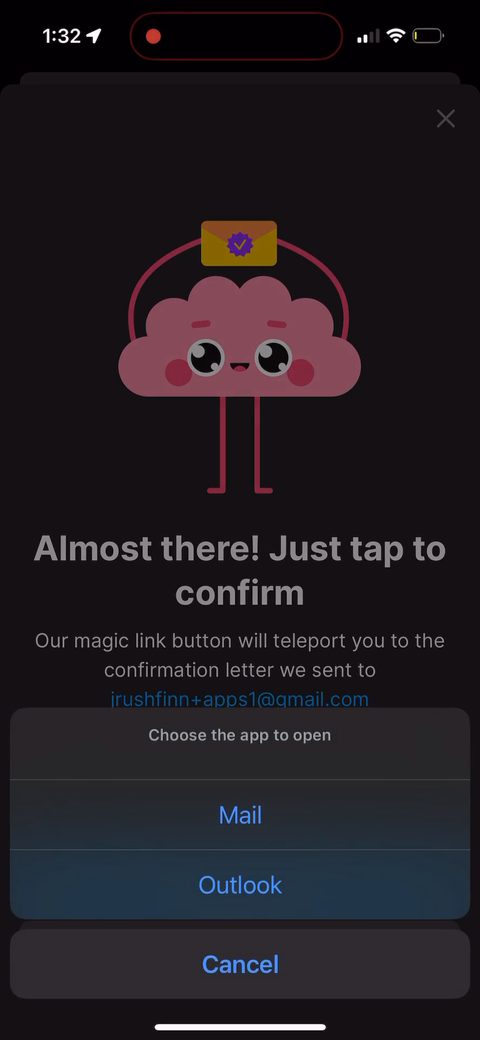Viewport: 480px width, 1040px height.
Task: Select Outlook as the app to open
Action: click(240, 885)
